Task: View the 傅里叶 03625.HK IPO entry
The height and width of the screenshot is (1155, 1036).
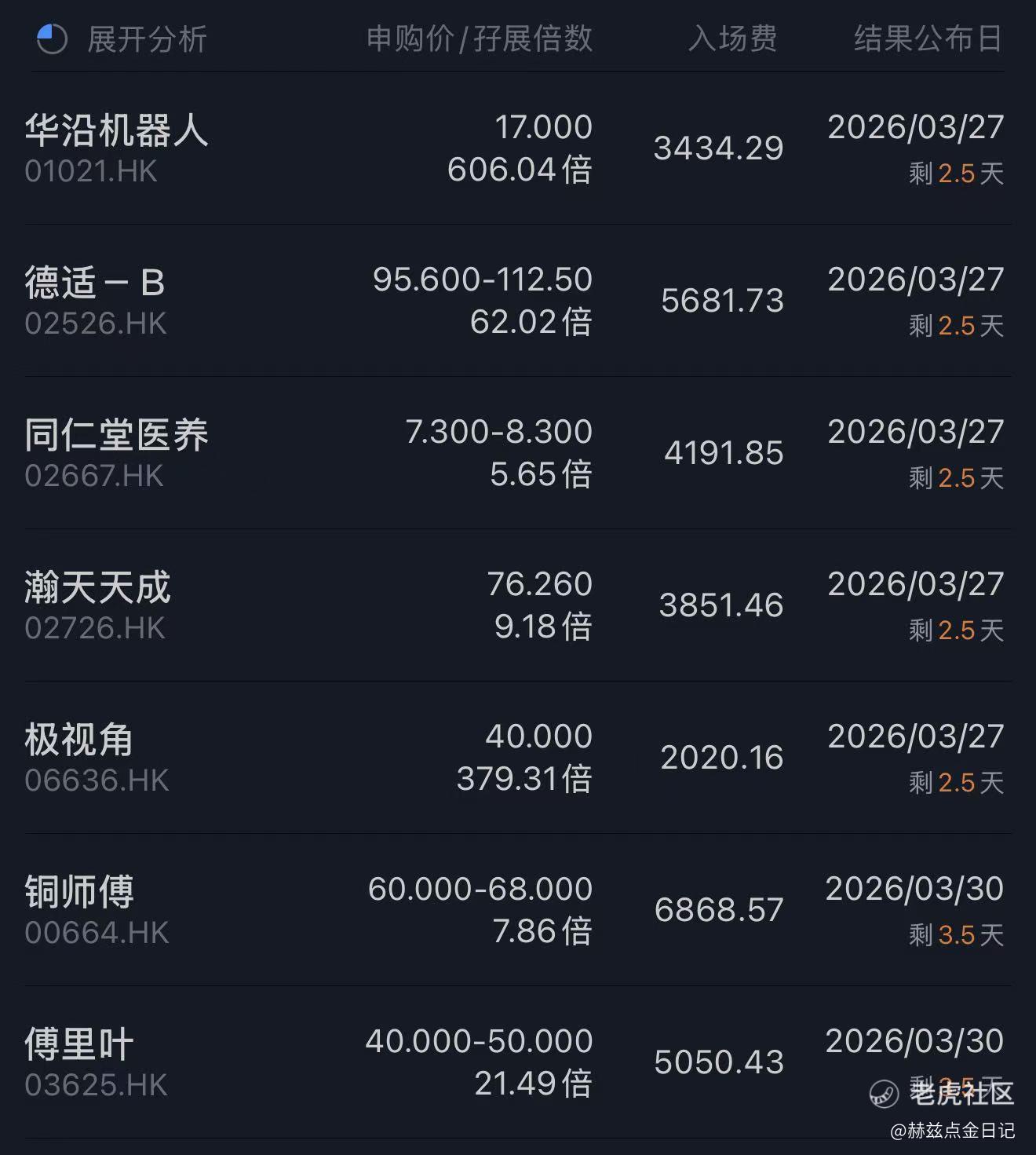Action: (518, 1062)
